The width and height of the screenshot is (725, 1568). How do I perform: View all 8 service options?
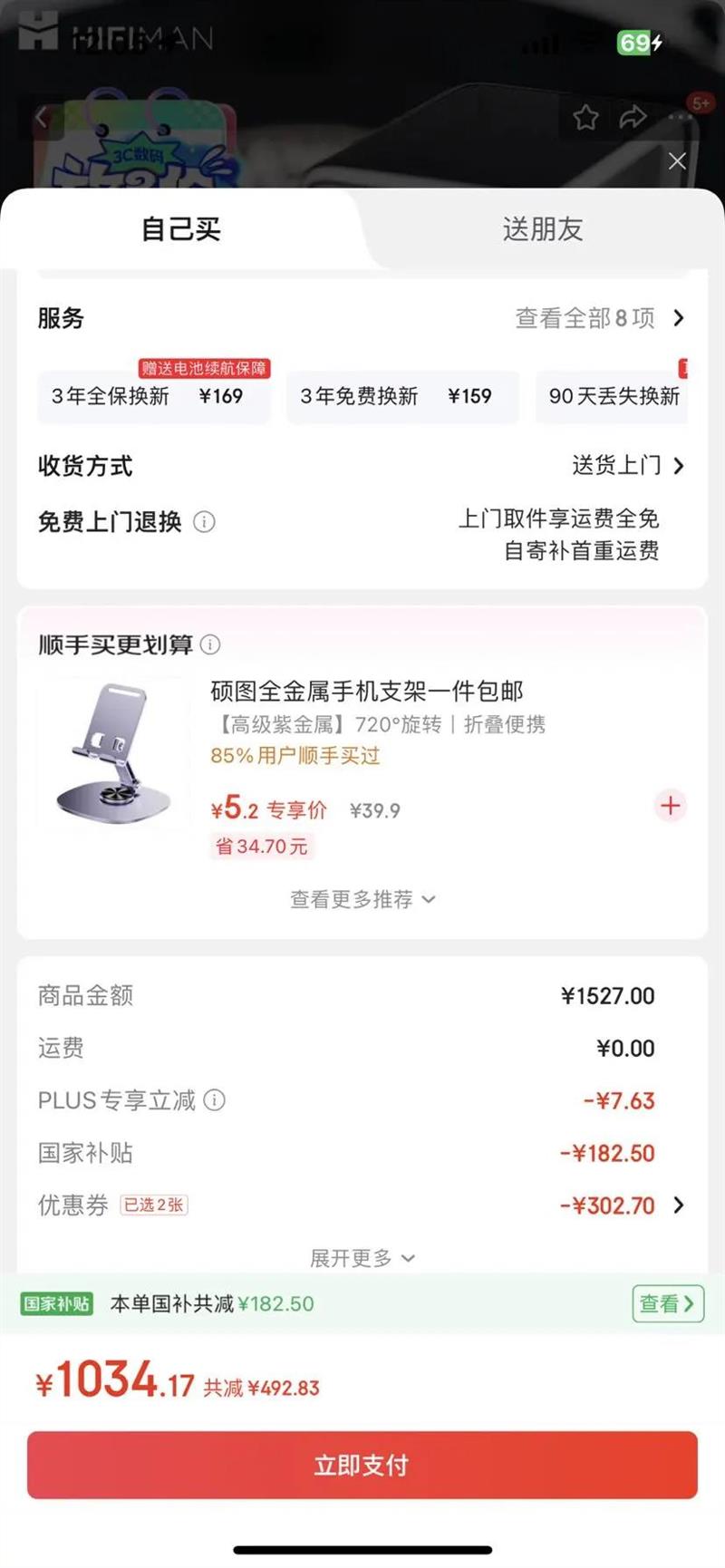pyautogui.click(x=598, y=318)
